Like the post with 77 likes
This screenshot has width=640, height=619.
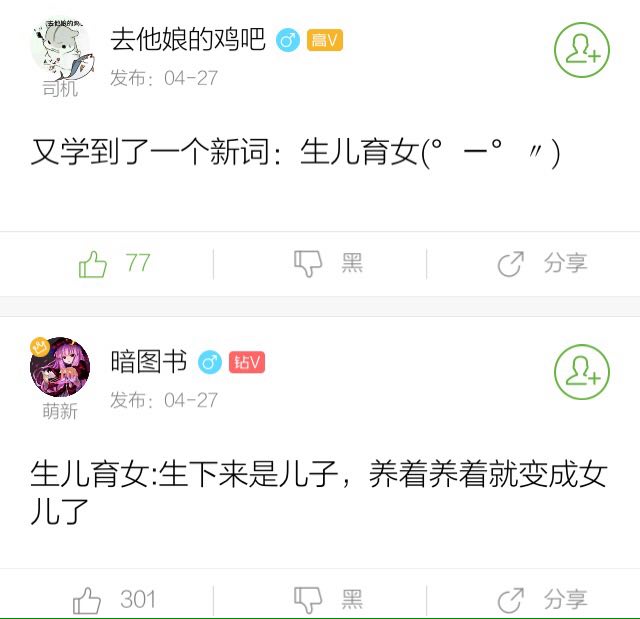pos(93,264)
